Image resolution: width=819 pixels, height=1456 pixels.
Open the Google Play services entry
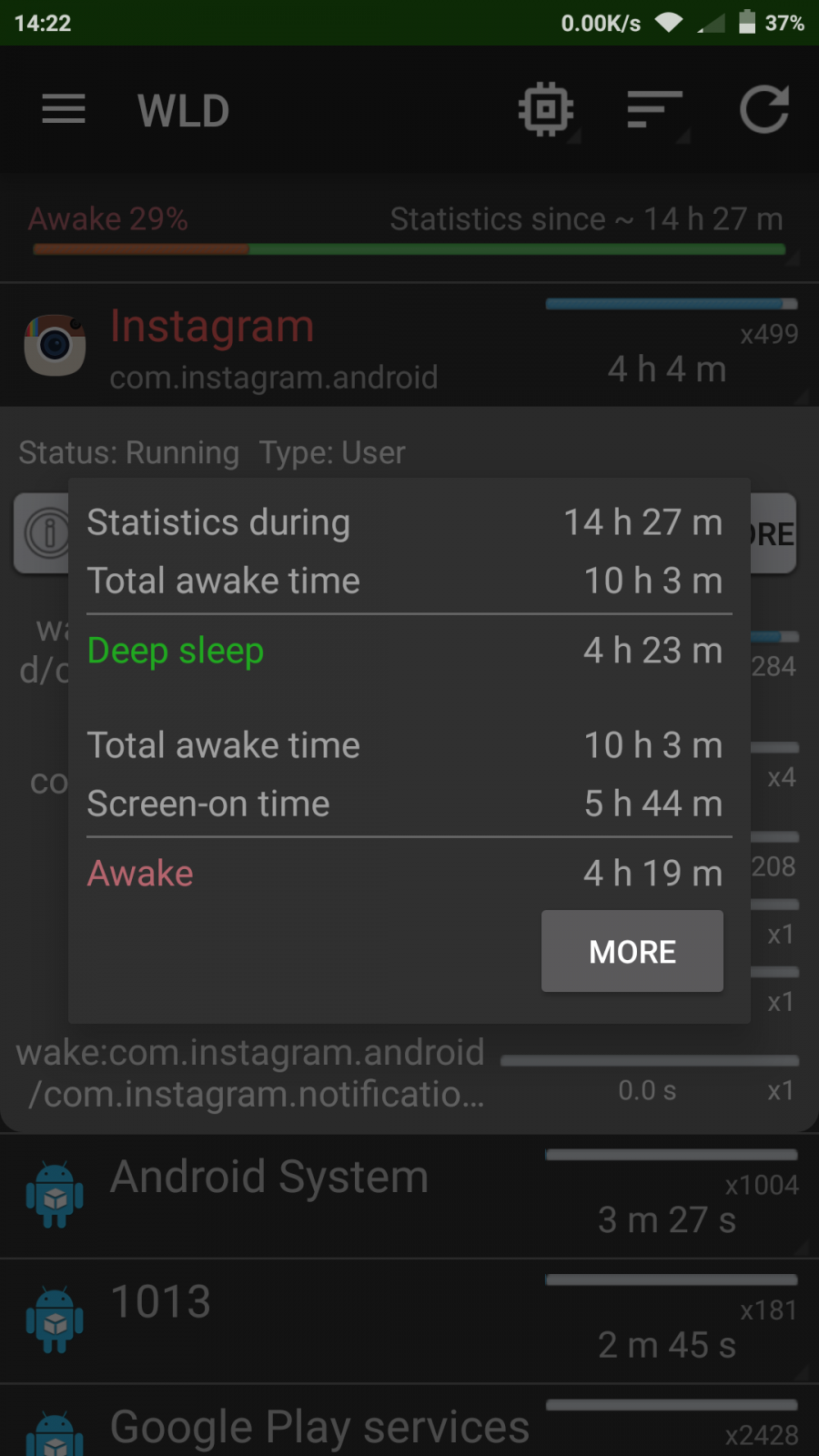point(409,1421)
